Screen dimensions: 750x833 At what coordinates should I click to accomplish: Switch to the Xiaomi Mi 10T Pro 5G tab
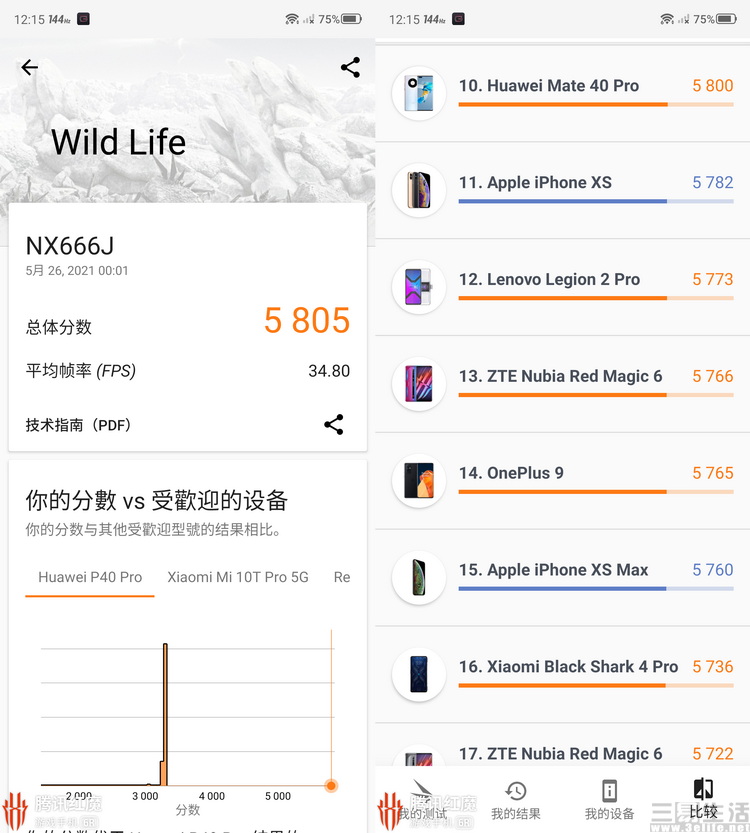point(238,577)
